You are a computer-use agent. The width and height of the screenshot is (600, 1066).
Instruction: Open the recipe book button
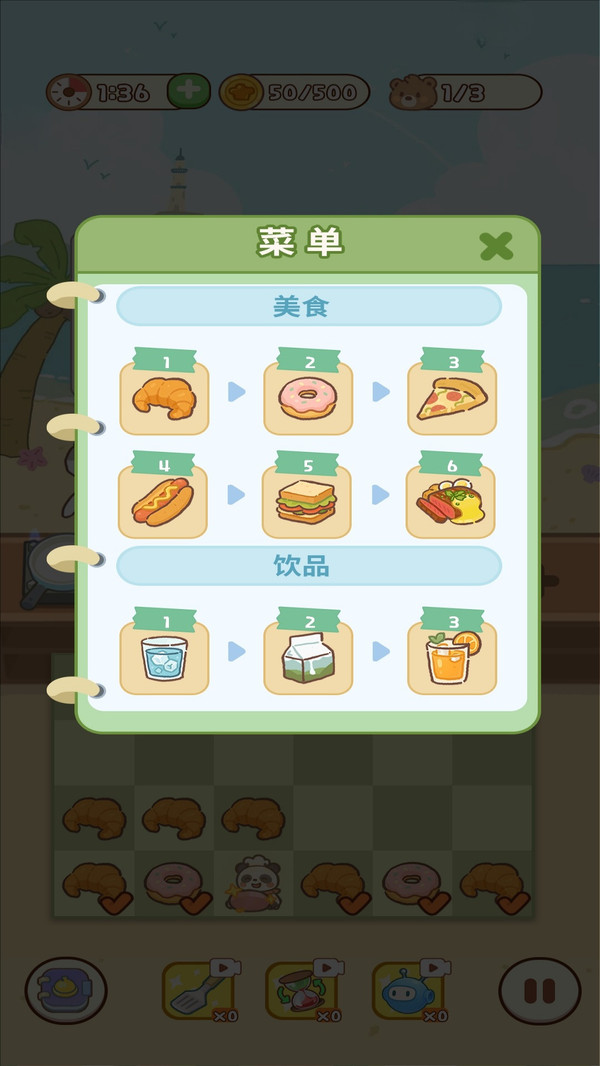66,991
